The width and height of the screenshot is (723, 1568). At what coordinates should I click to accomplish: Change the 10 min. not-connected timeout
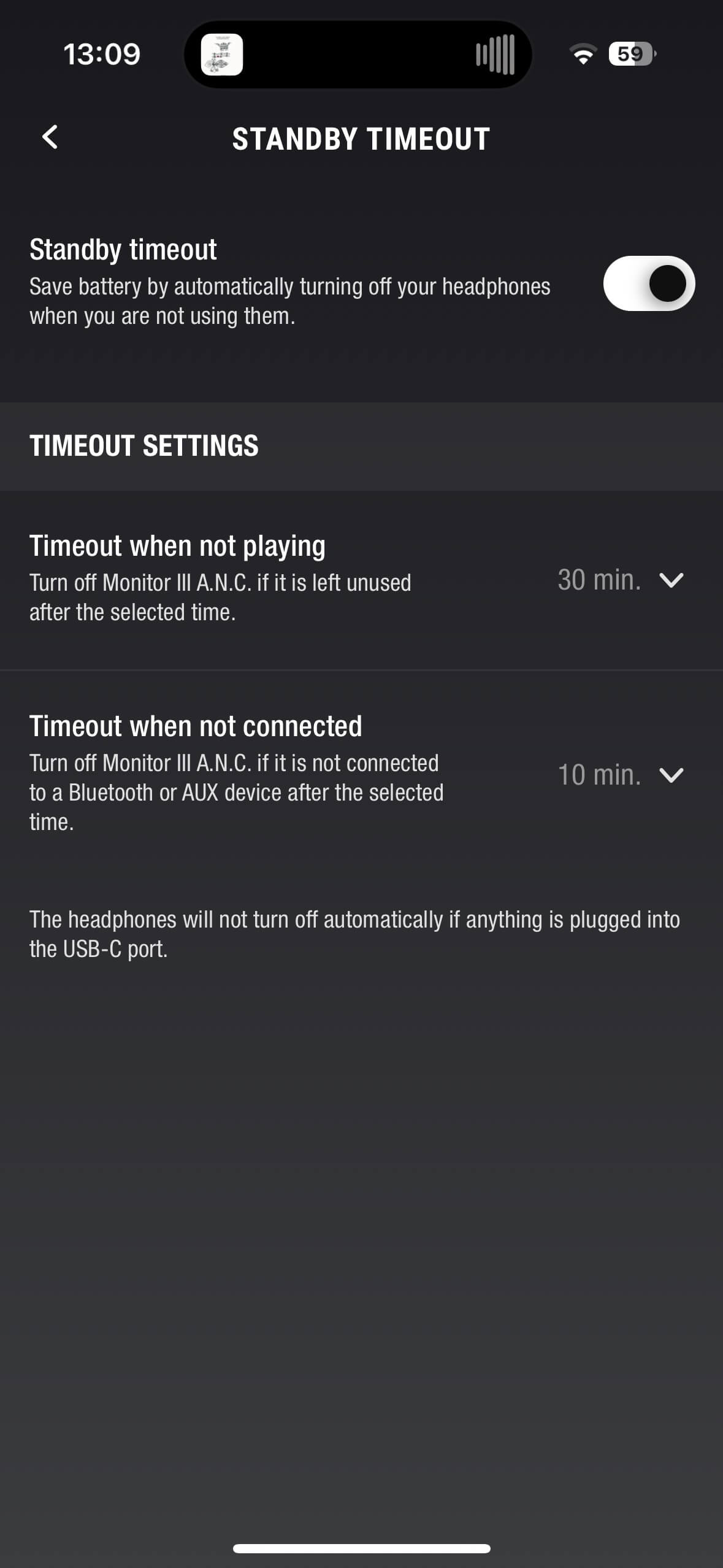620,775
